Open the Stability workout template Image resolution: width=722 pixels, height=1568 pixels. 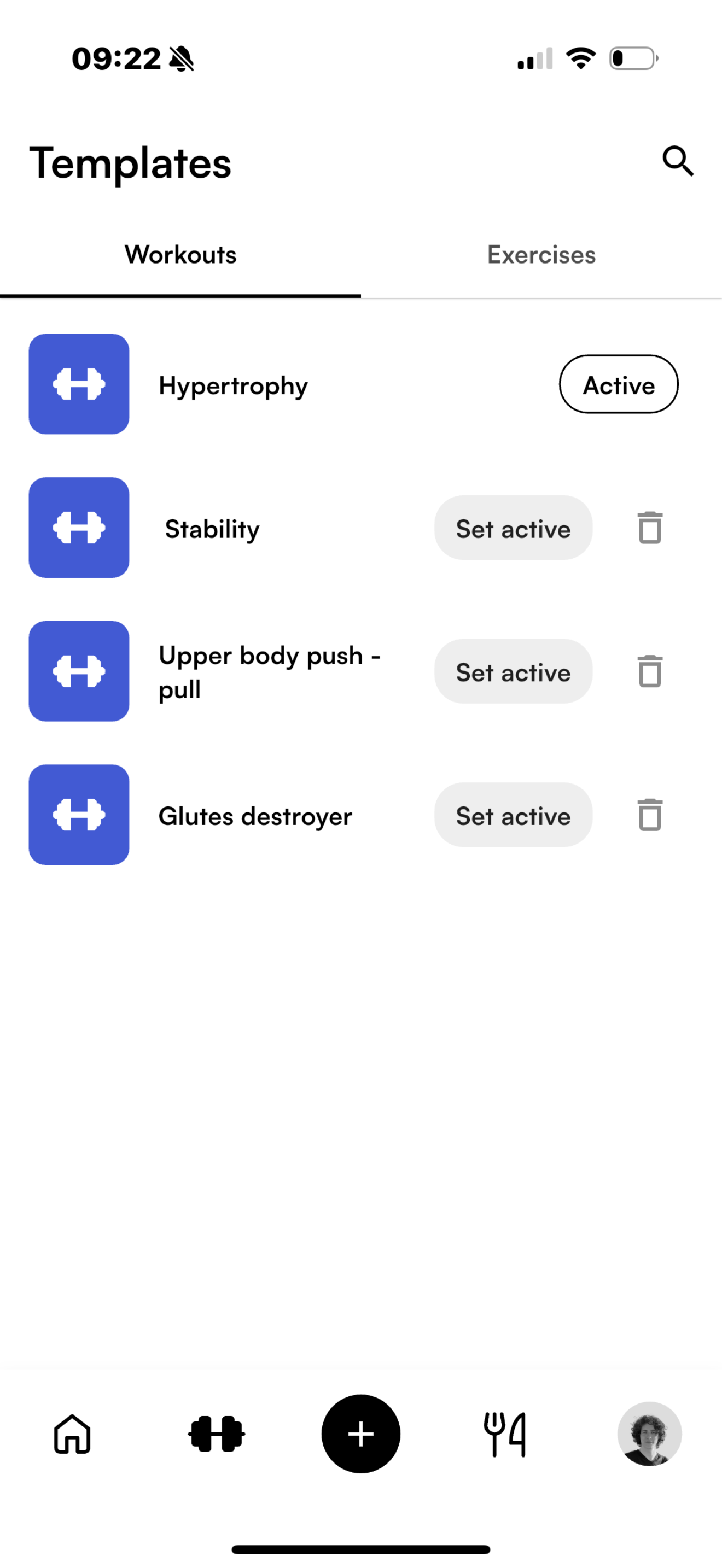tap(212, 528)
